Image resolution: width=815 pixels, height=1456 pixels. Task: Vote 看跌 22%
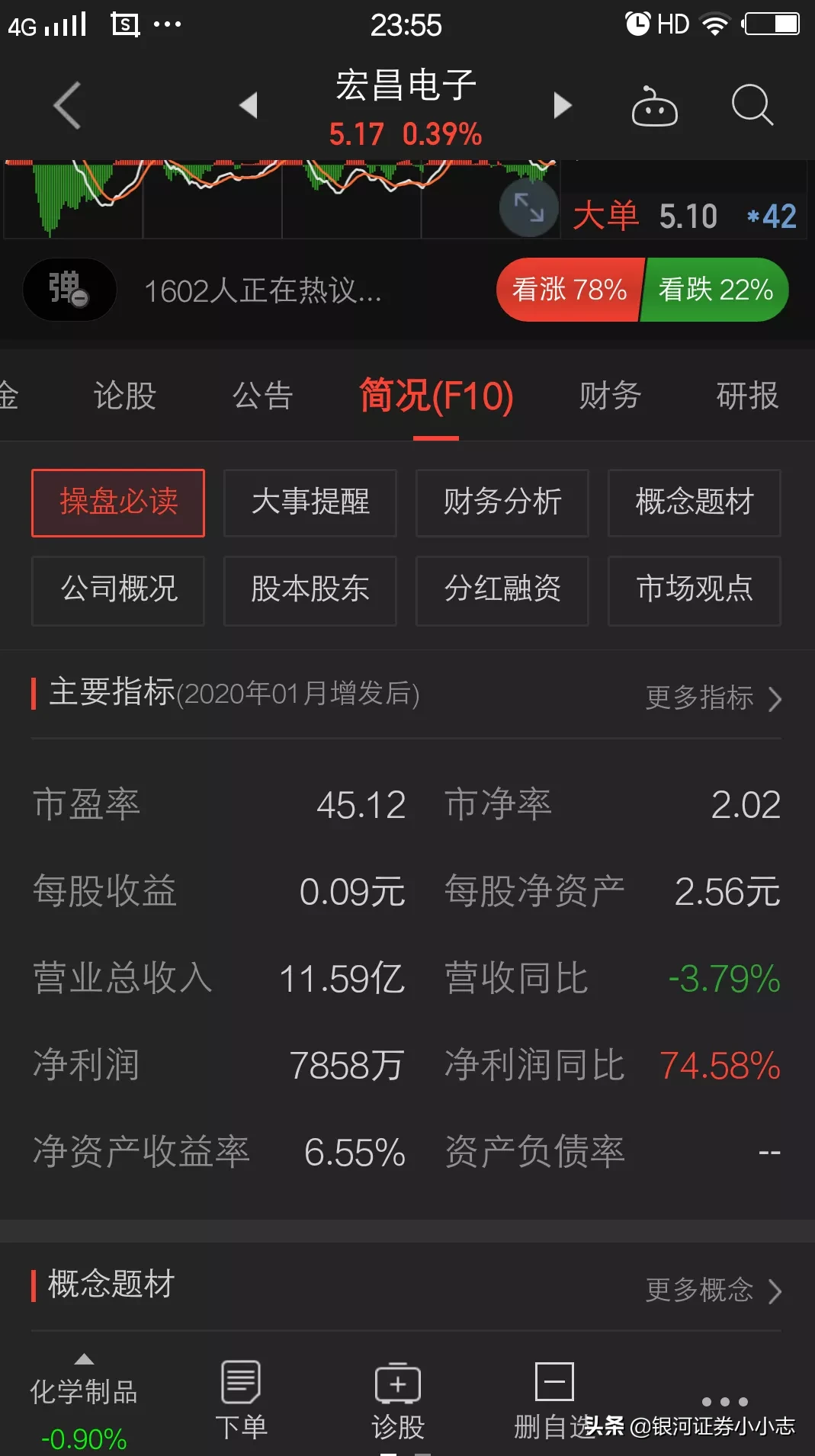pyautogui.click(x=715, y=290)
